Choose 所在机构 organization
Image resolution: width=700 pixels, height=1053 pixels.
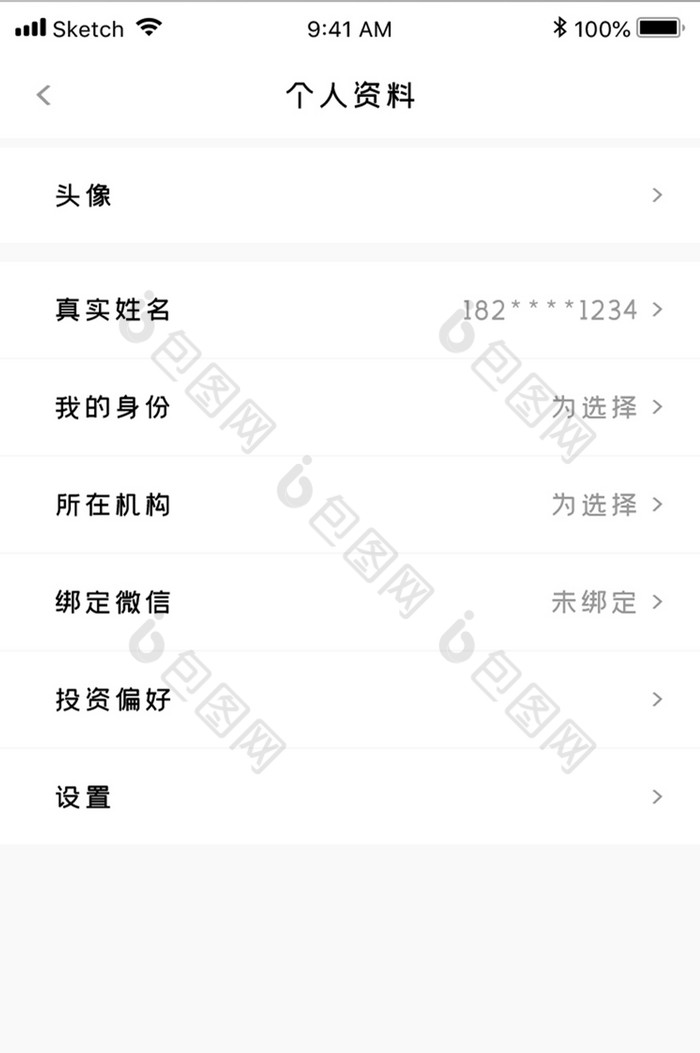pos(350,504)
